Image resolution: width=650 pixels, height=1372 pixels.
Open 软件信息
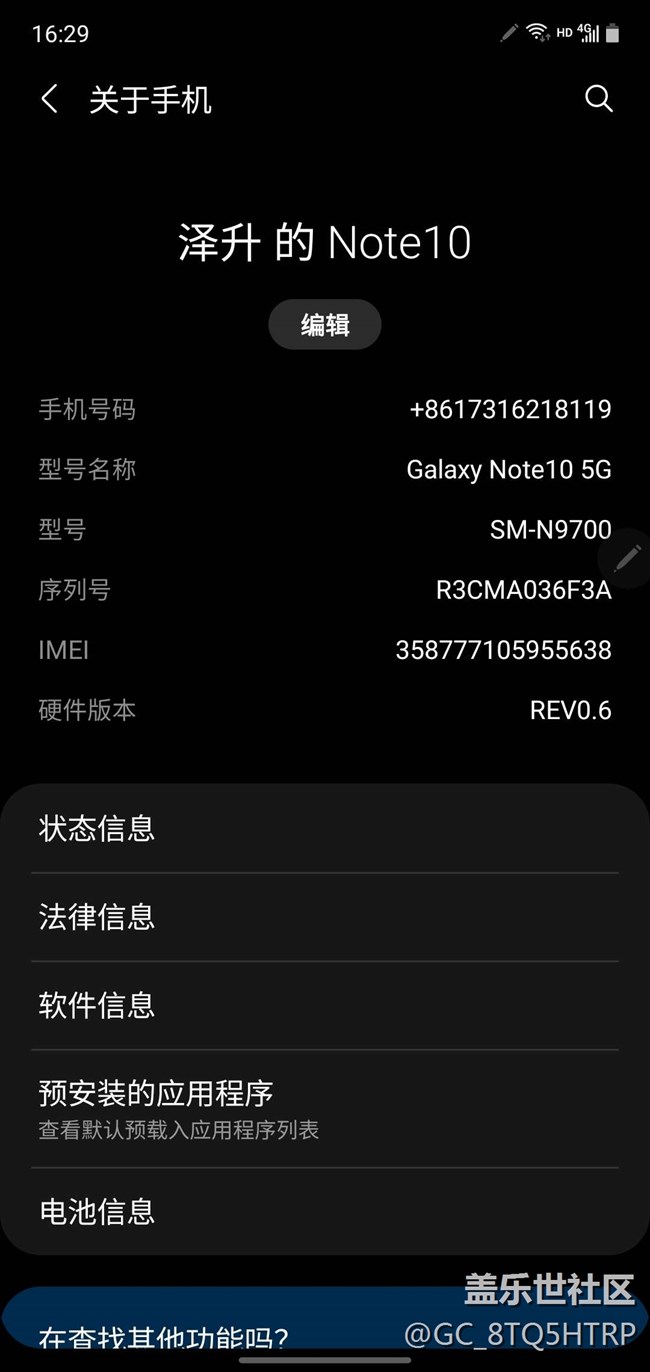(324, 1004)
